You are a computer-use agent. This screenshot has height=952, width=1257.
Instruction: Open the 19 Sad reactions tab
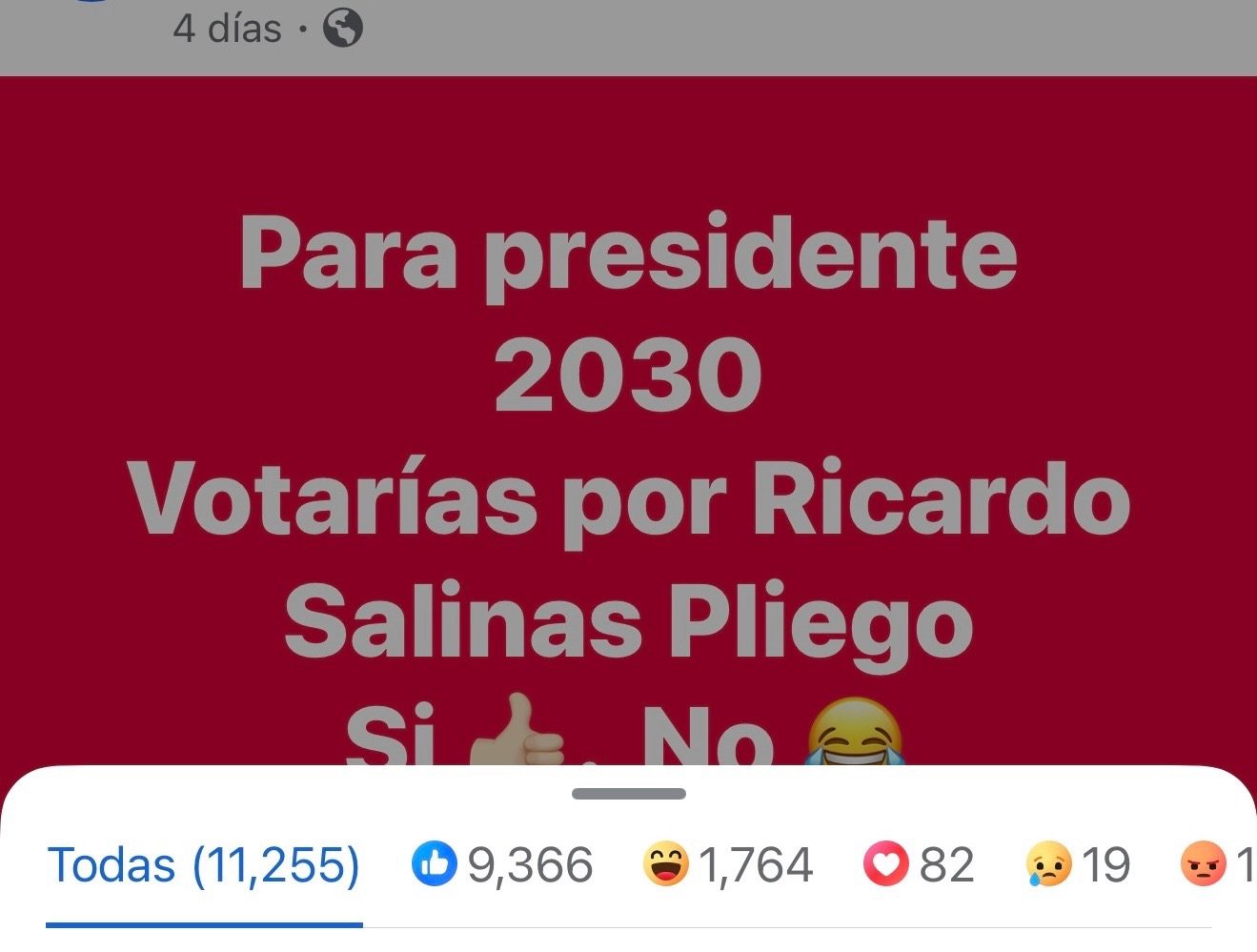[1077, 865]
